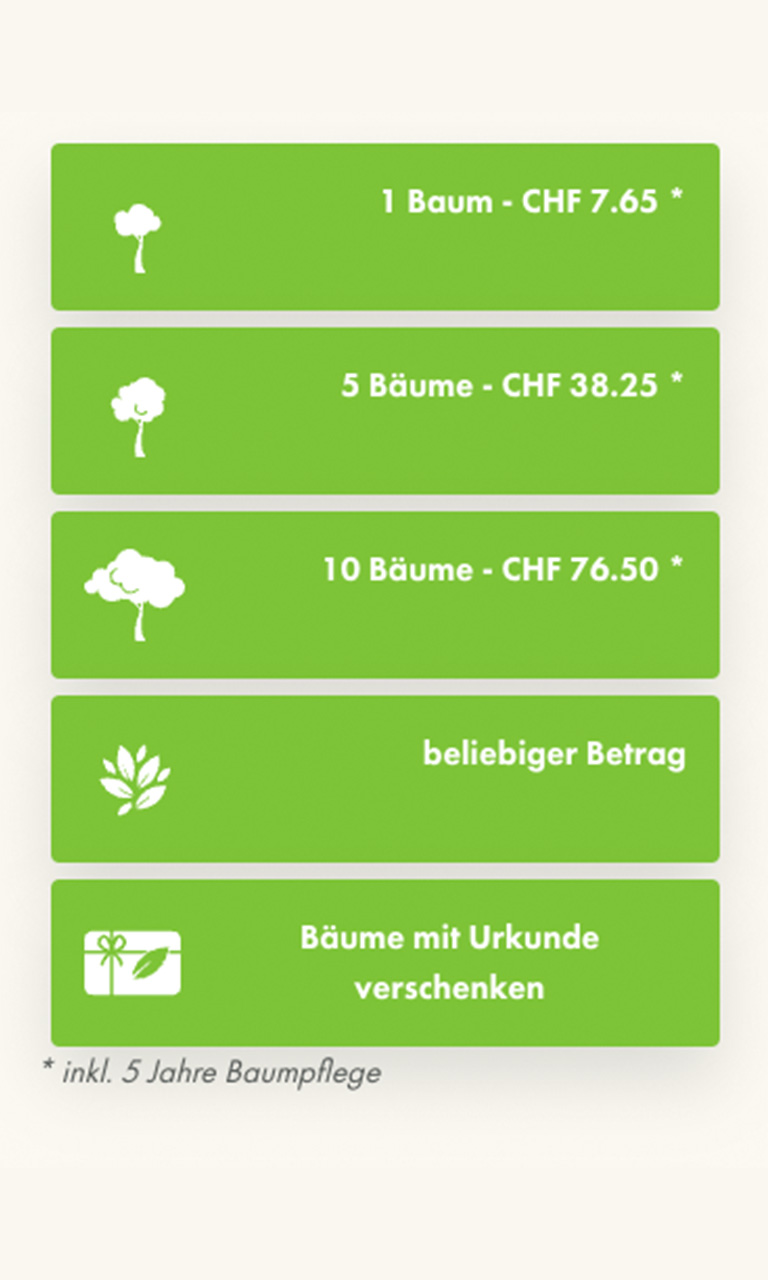Pick the 10 Bäume CHF 76.50 option

(x=385, y=594)
